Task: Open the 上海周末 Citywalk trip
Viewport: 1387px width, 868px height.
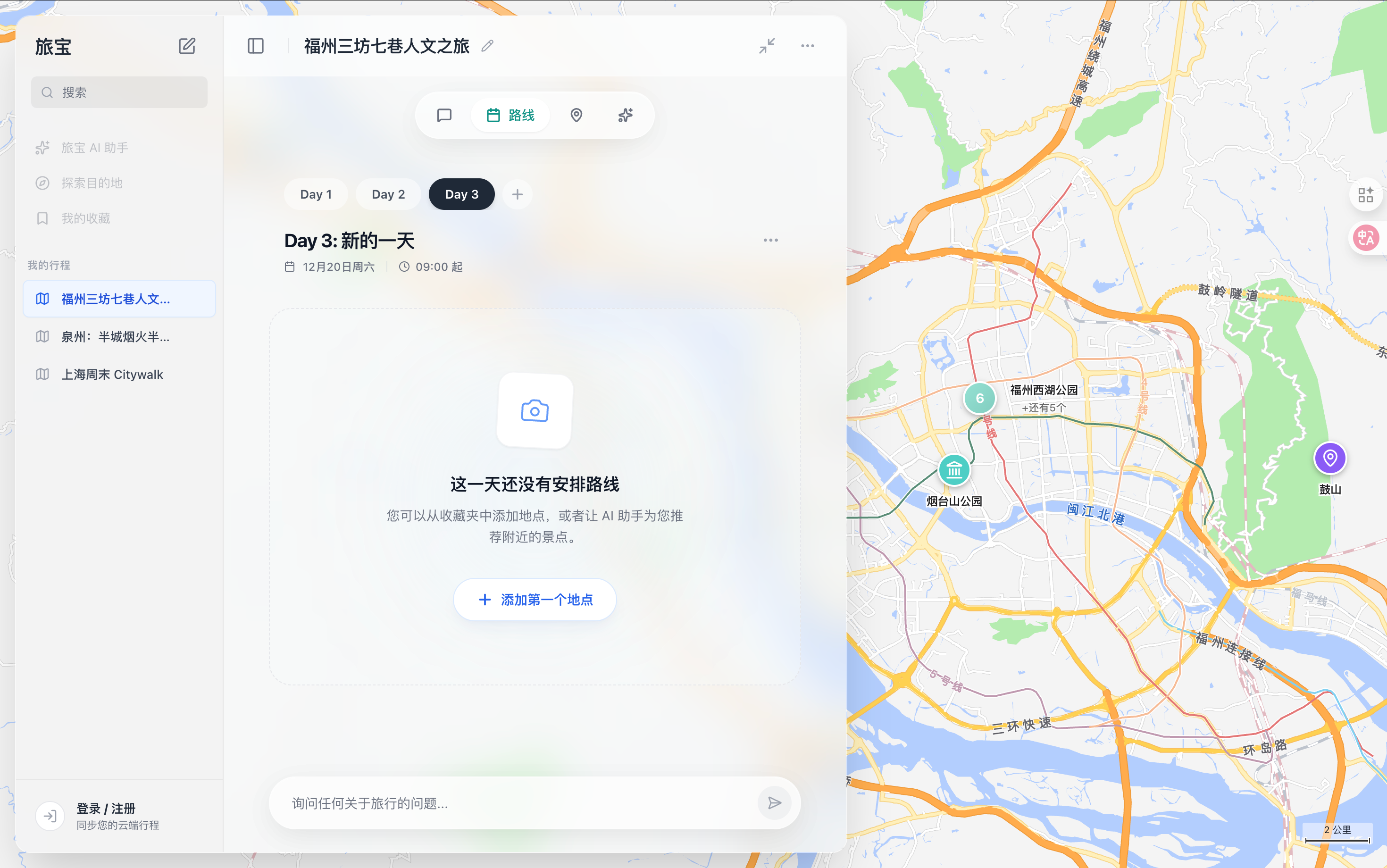Action: coord(112,374)
